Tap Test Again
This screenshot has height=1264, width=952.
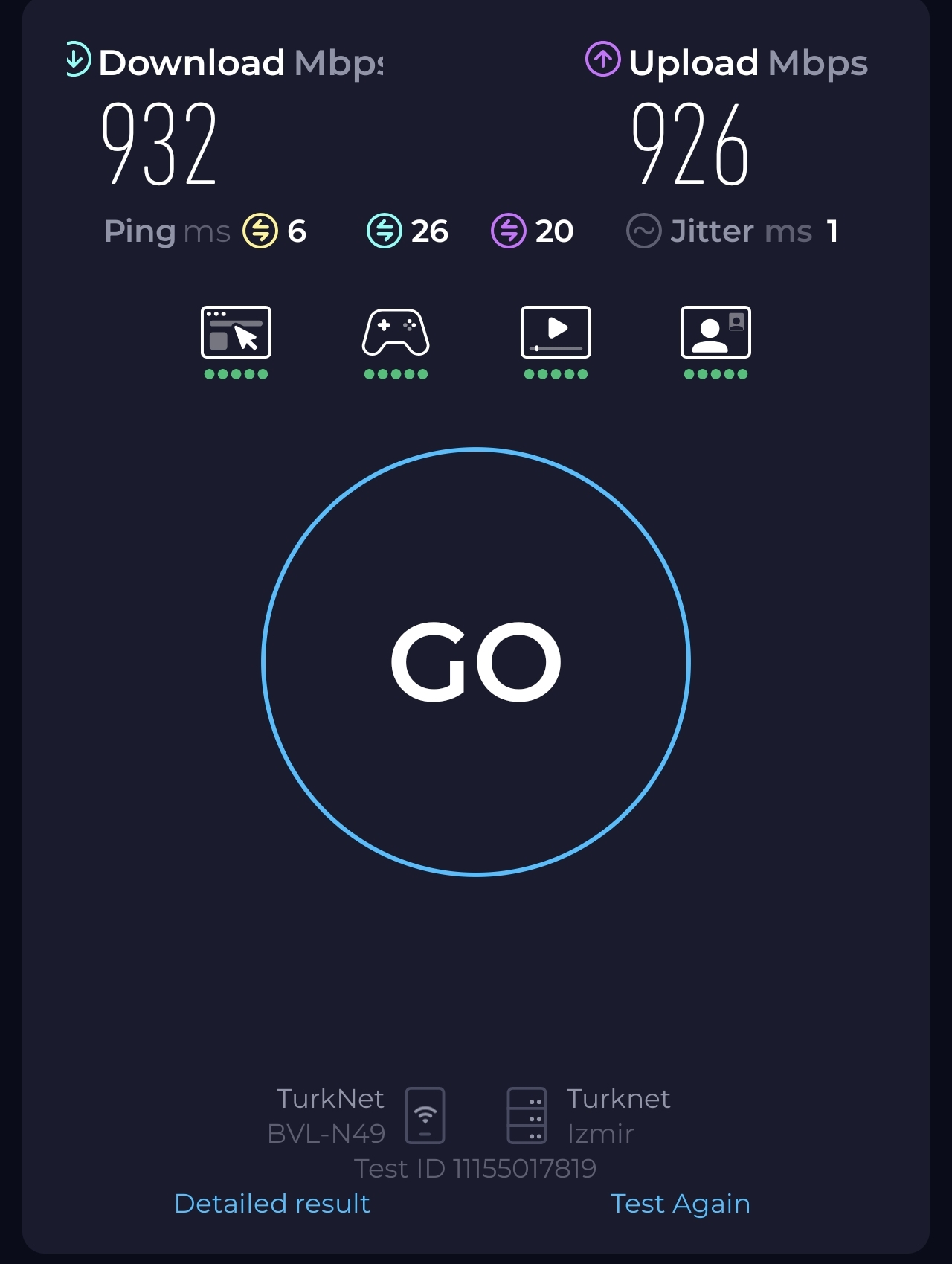[680, 1203]
